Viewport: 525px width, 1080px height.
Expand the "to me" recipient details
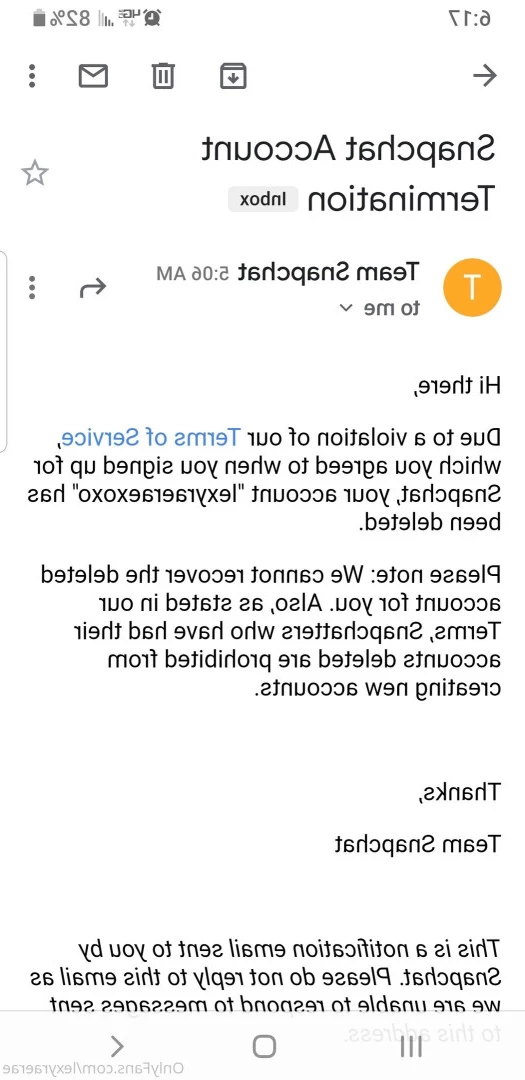pyautogui.click(x=380, y=308)
